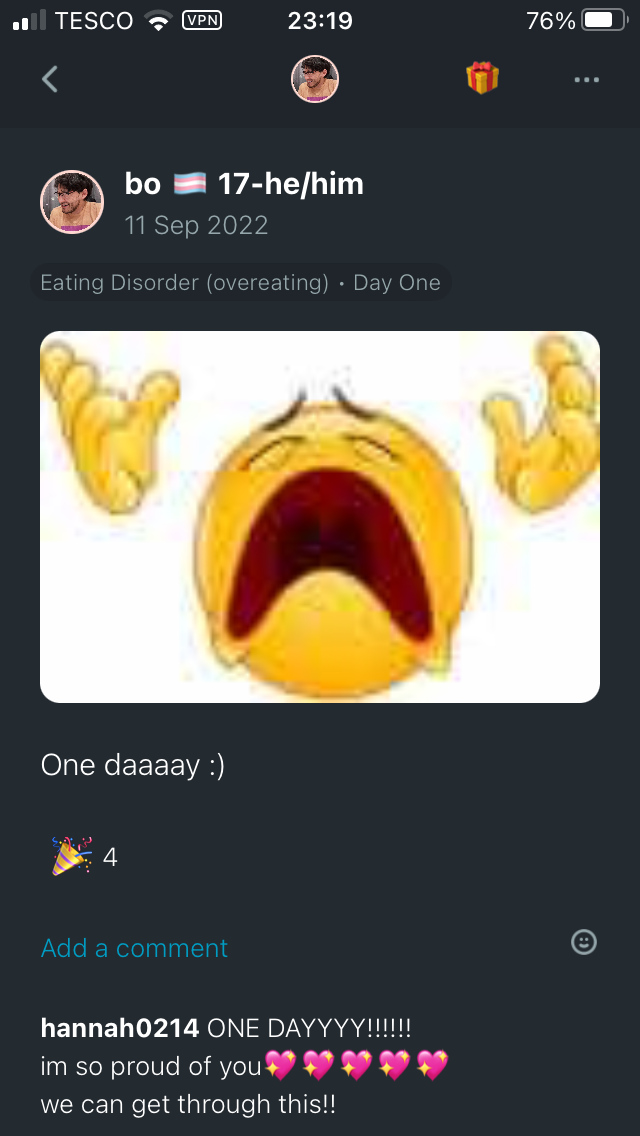View the crying emoji image fullscreen

tap(320, 517)
